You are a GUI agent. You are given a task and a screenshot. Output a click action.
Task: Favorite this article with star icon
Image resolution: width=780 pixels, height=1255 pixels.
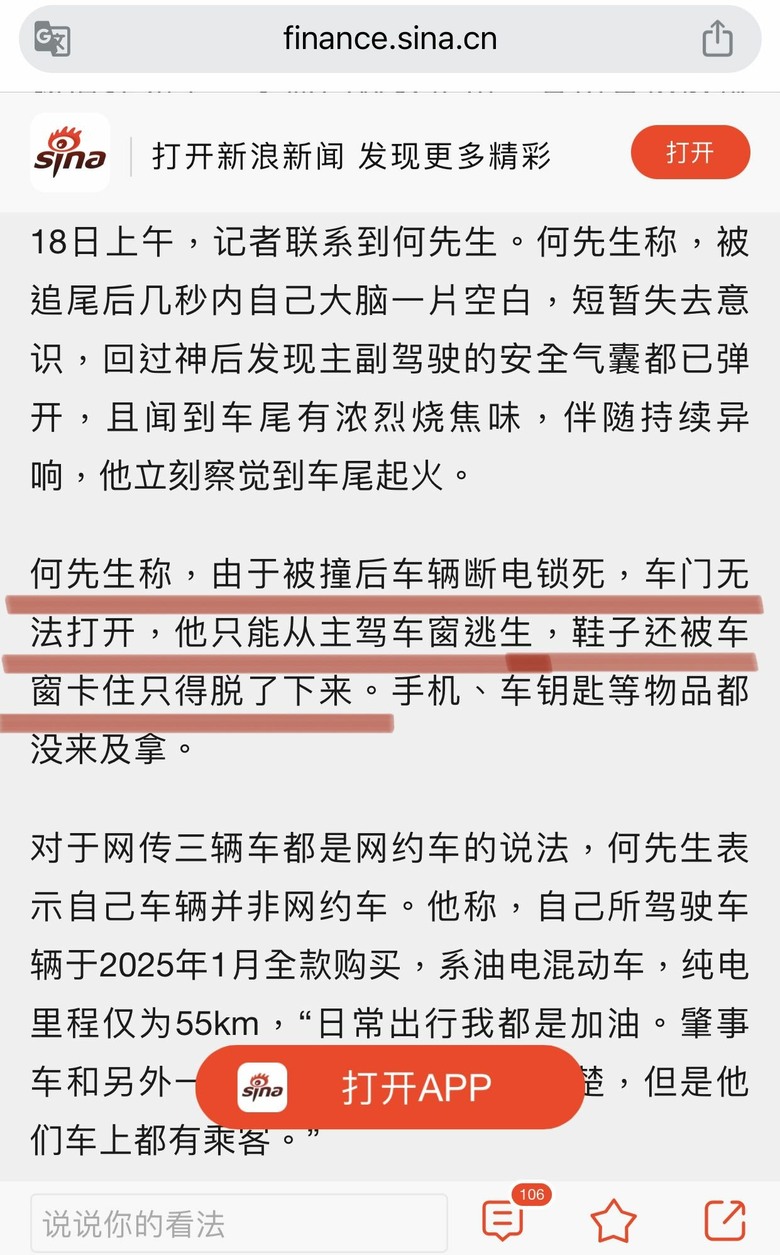click(x=613, y=1221)
